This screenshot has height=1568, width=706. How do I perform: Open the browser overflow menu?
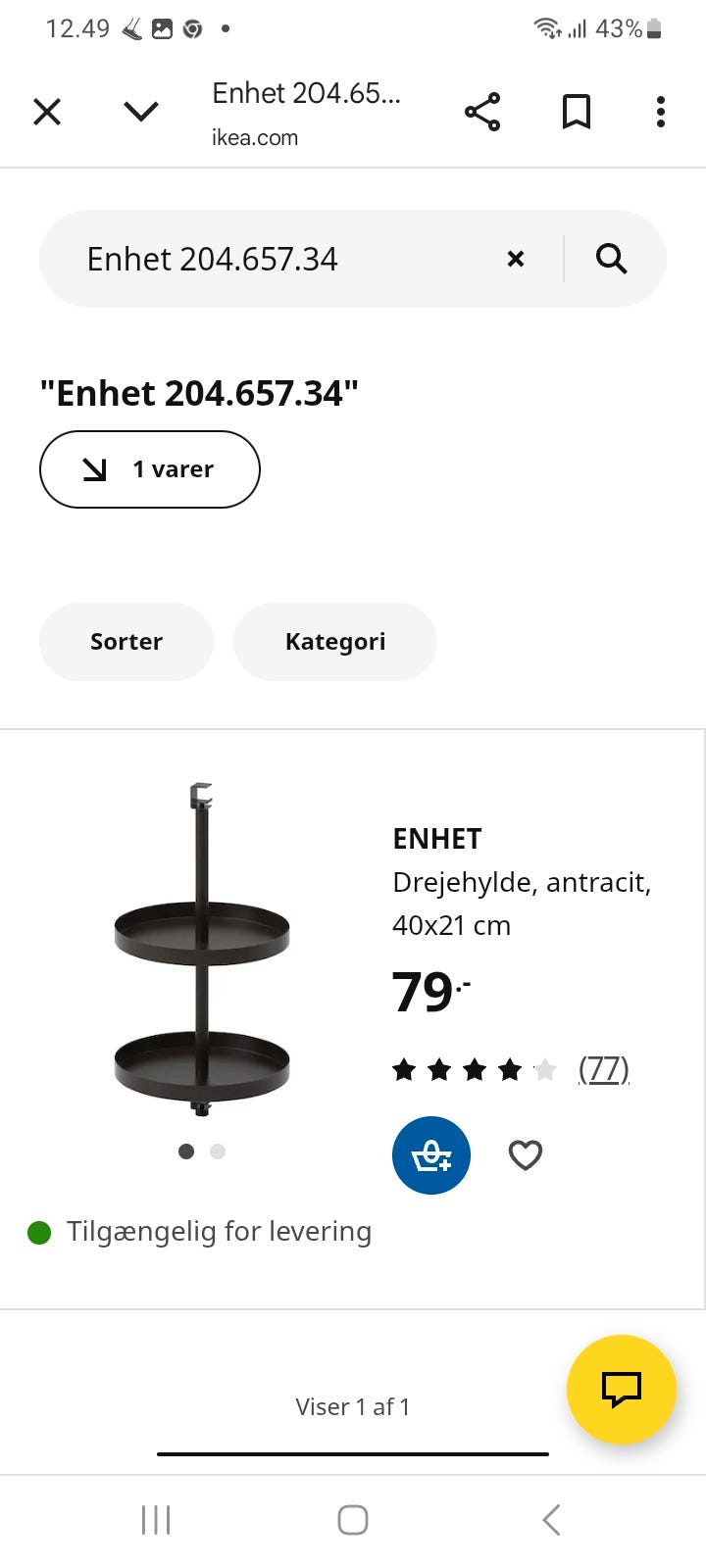coord(661,112)
